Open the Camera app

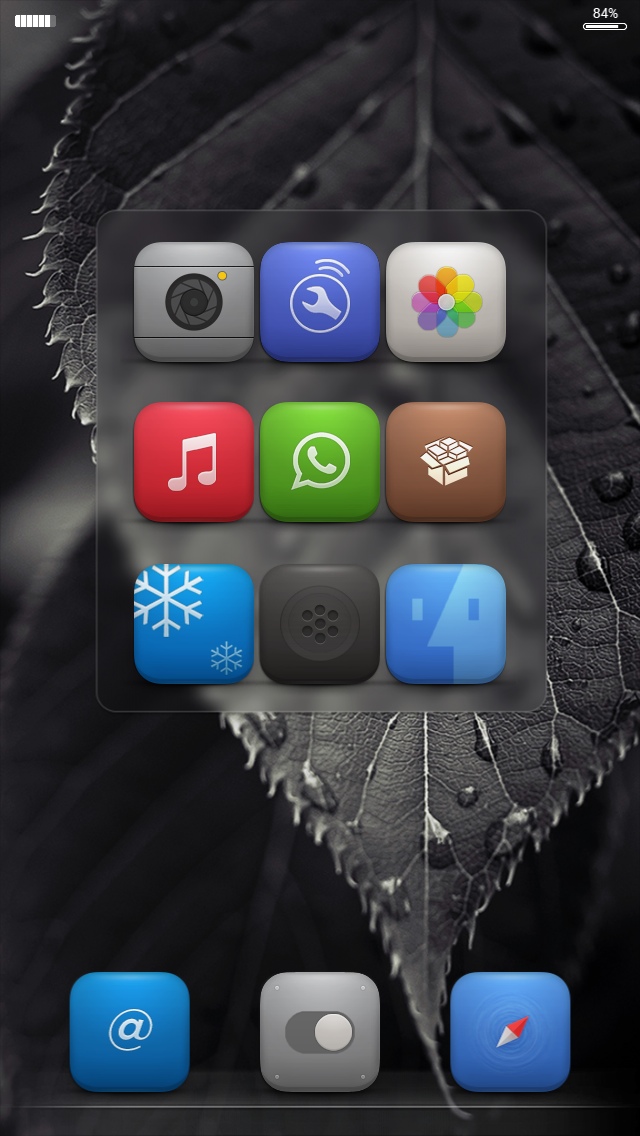tap(194, 301)
